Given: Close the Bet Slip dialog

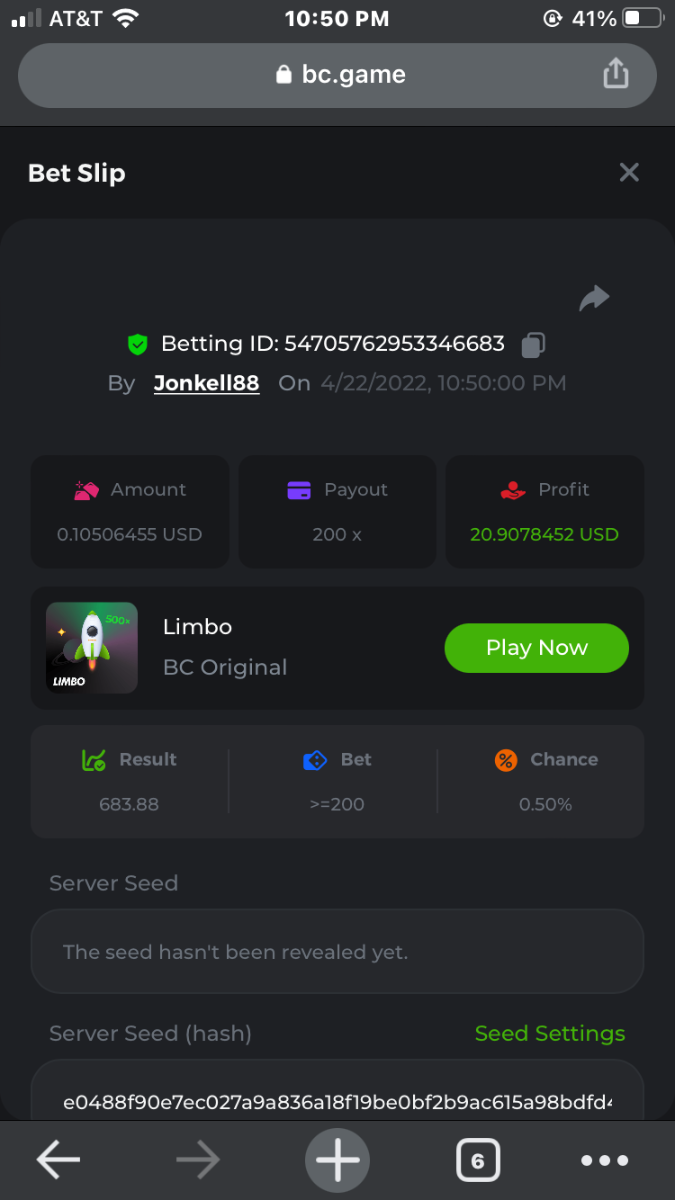Looking at the screenshot, I should click(629, 172).
